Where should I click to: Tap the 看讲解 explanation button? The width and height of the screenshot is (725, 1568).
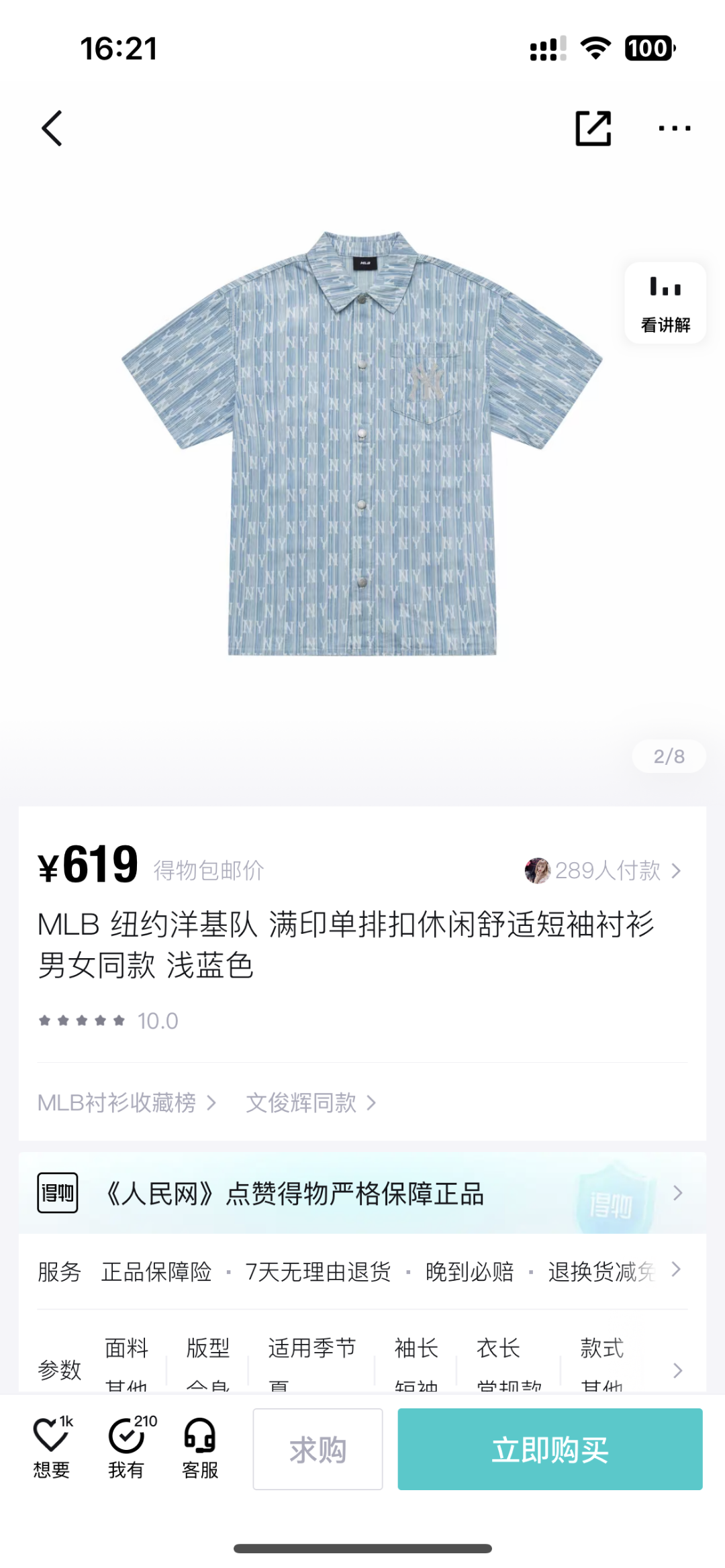(665, 303)
